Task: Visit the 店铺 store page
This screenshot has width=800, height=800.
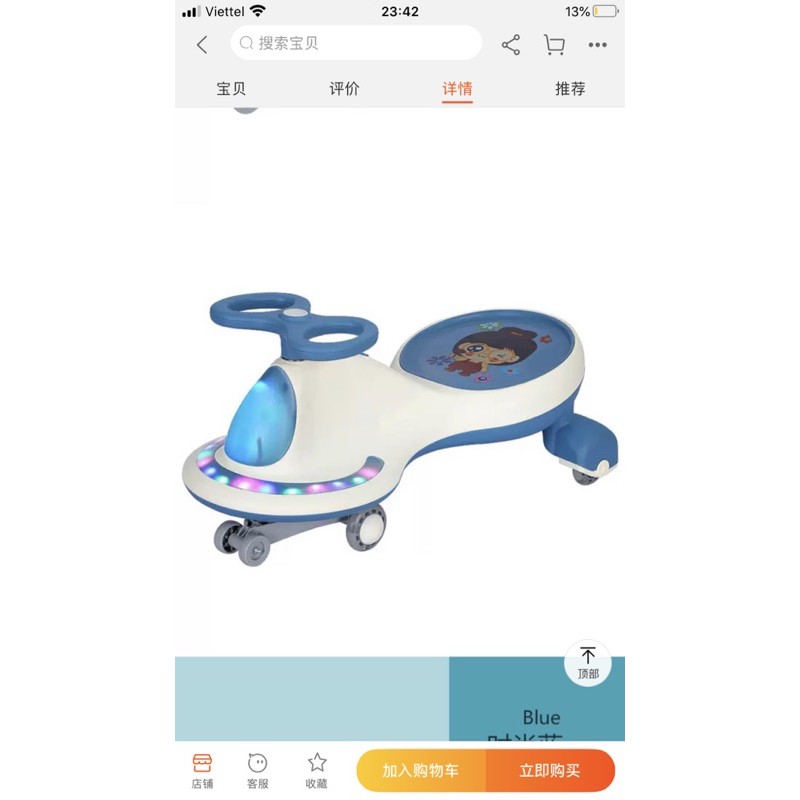Action: pyautogui.click(x=202, y=770)
